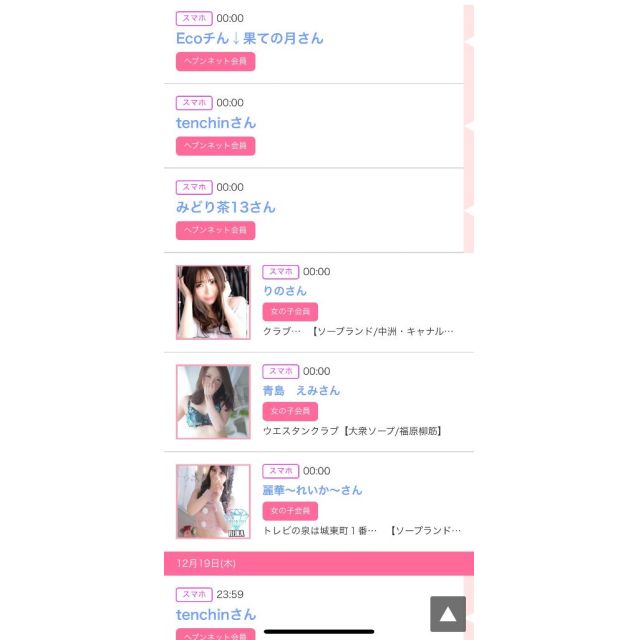View 麗華〜れいか〜さん's photo thumbnail
The height and width of the screenshot is (640, 640).
coord(213,501)
